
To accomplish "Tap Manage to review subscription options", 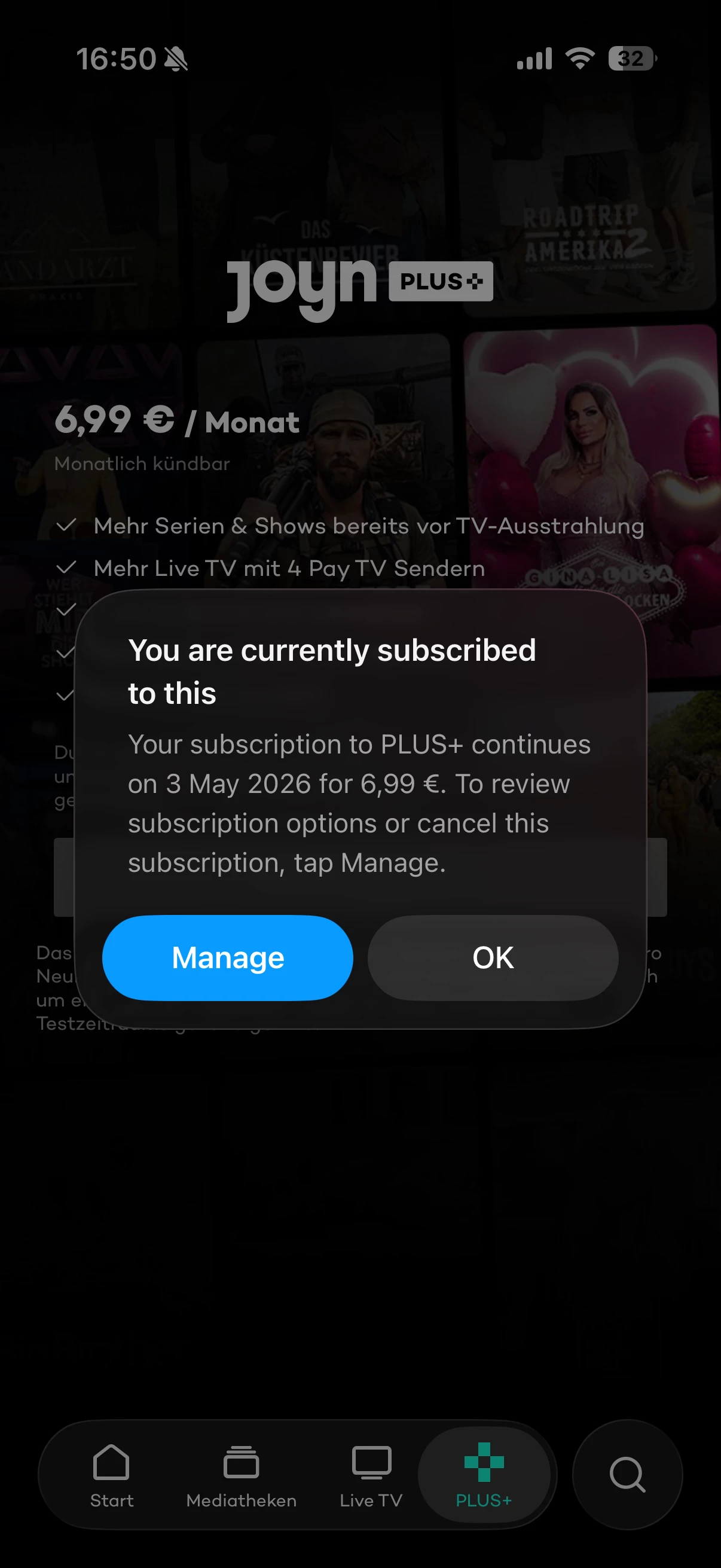I will point(228,957).
